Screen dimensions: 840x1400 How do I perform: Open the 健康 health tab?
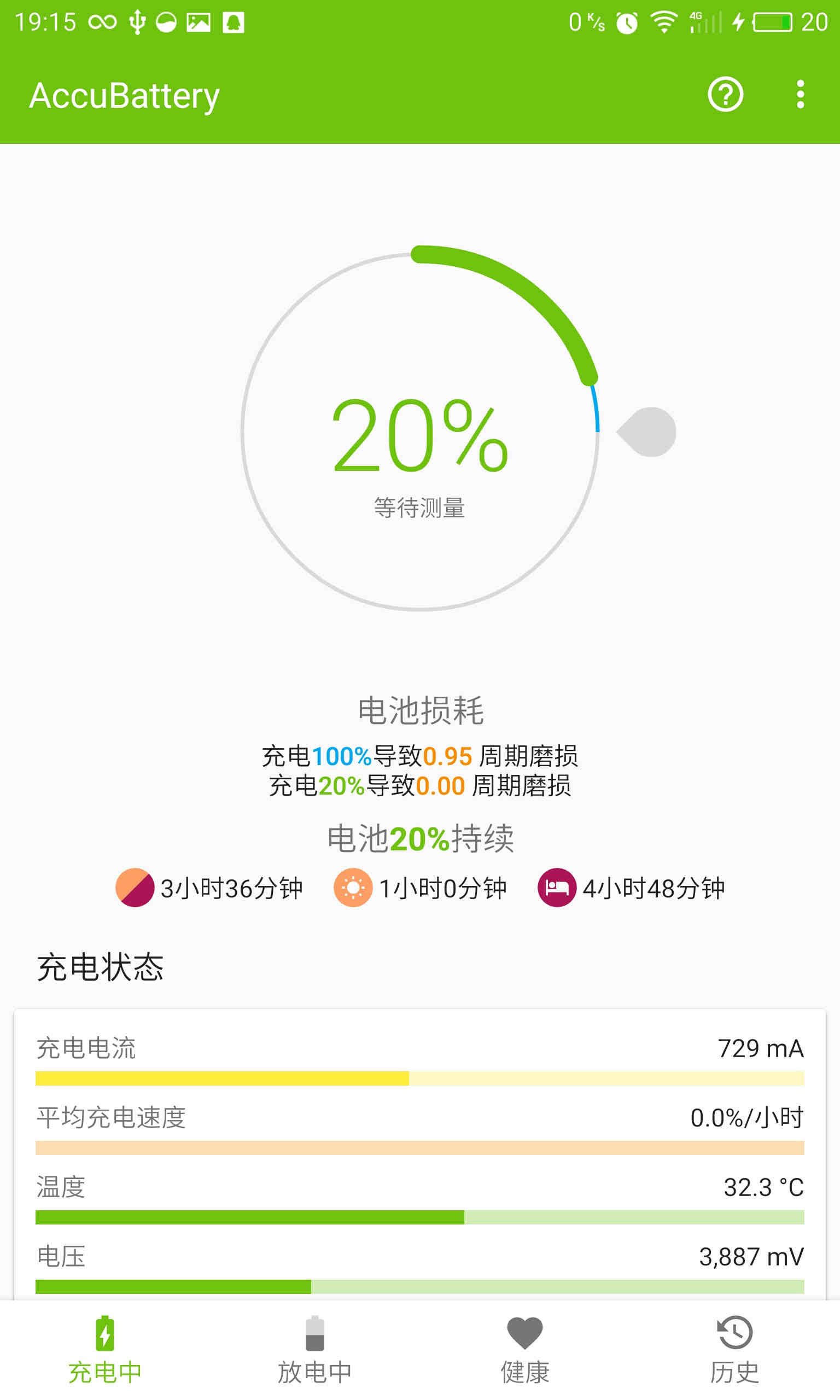524,1350
